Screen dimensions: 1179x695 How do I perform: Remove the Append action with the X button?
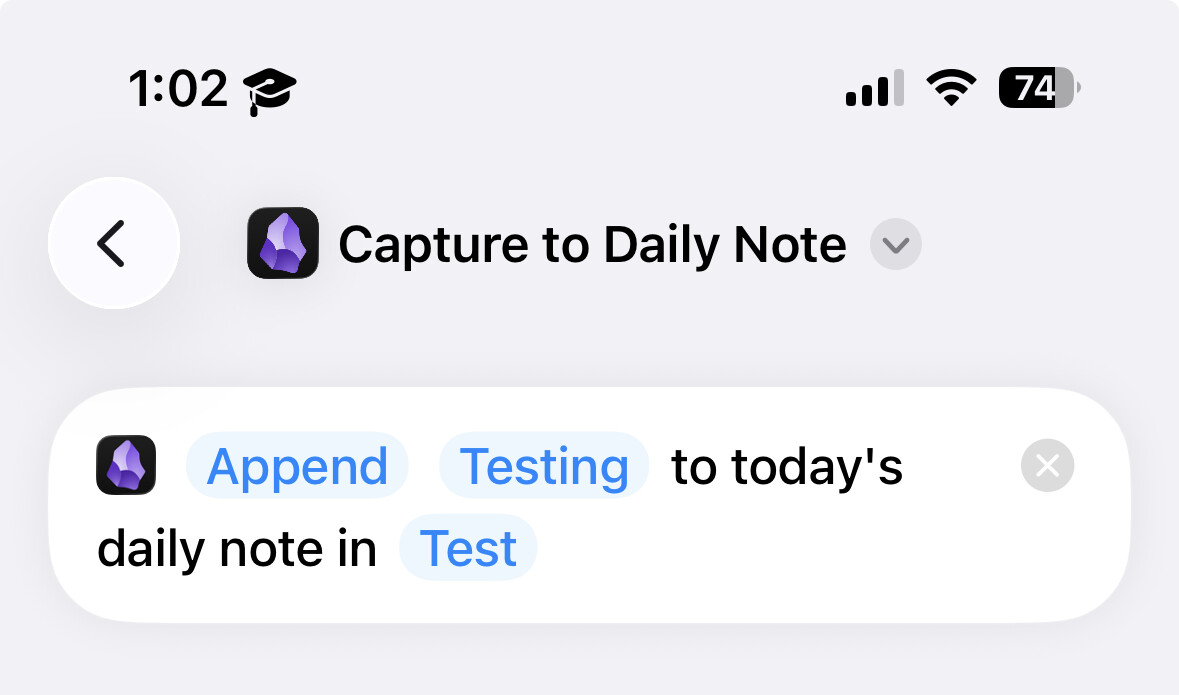(x=1047, y=466)
